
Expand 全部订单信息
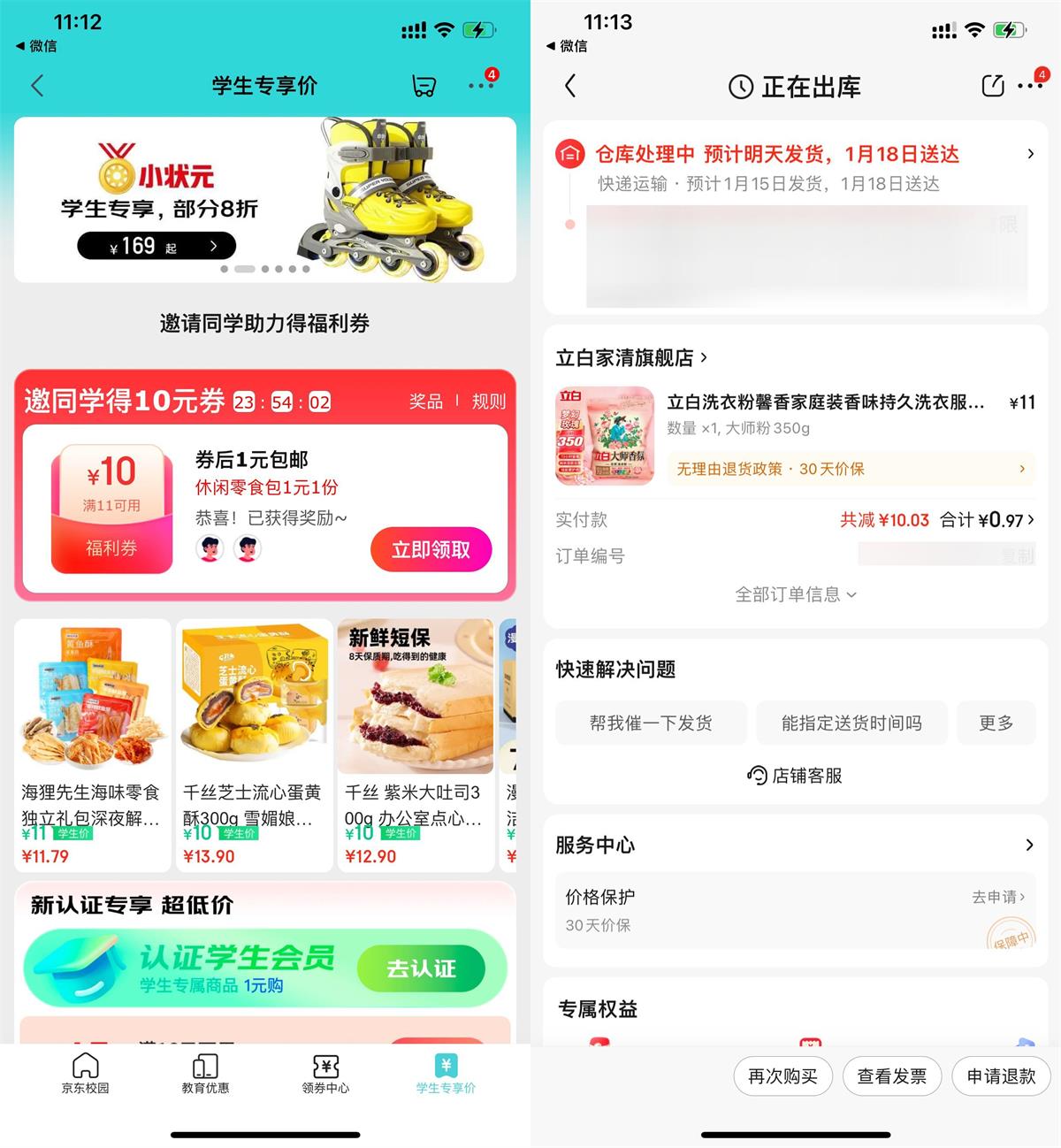795,594
